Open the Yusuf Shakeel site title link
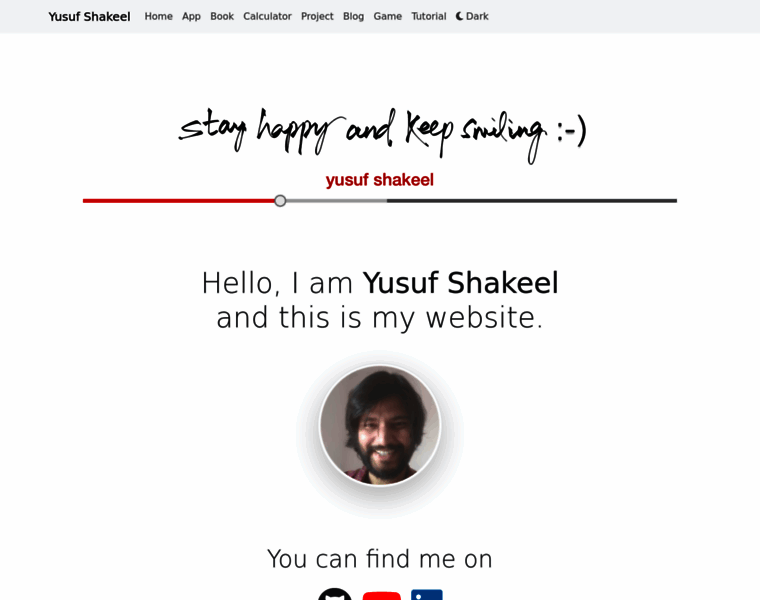Viewport: 760px width, 600px height. pos(89,17)
